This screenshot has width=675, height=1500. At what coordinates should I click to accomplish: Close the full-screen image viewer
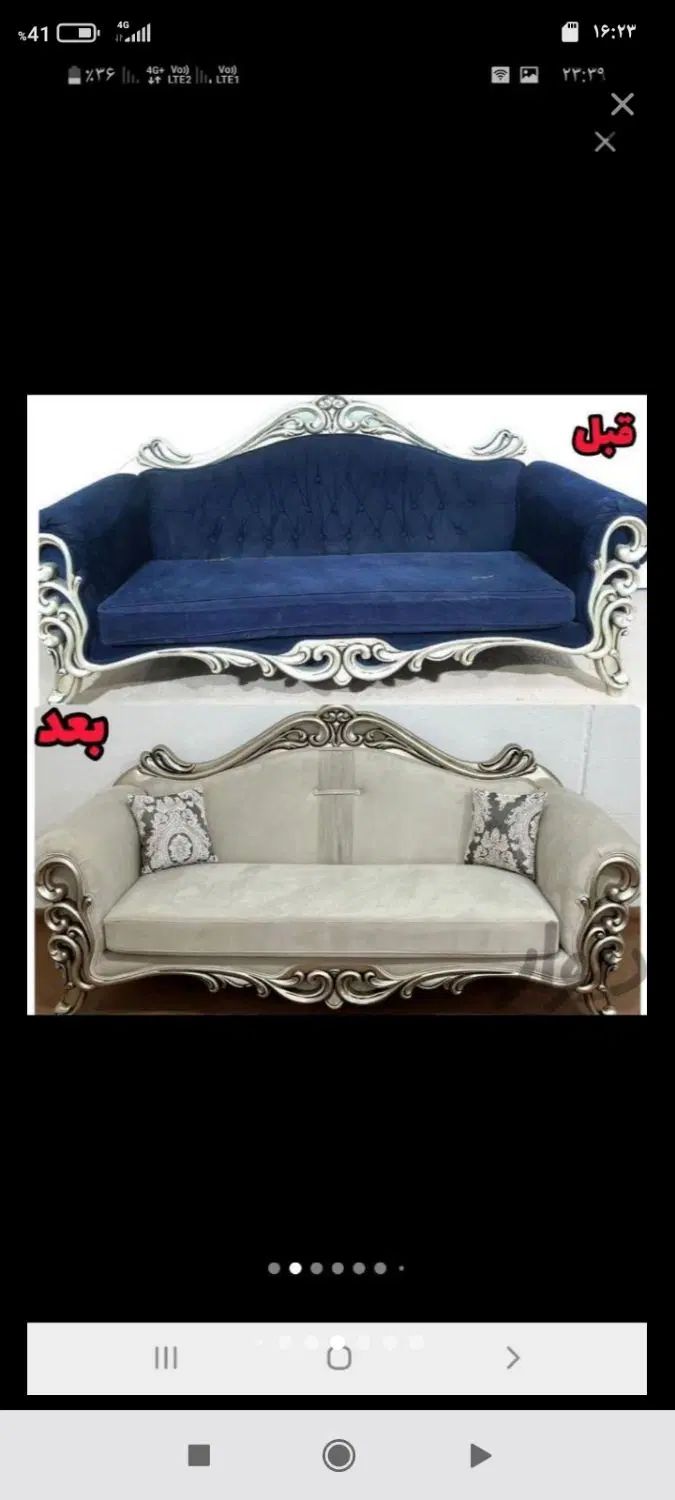[622, 104]
